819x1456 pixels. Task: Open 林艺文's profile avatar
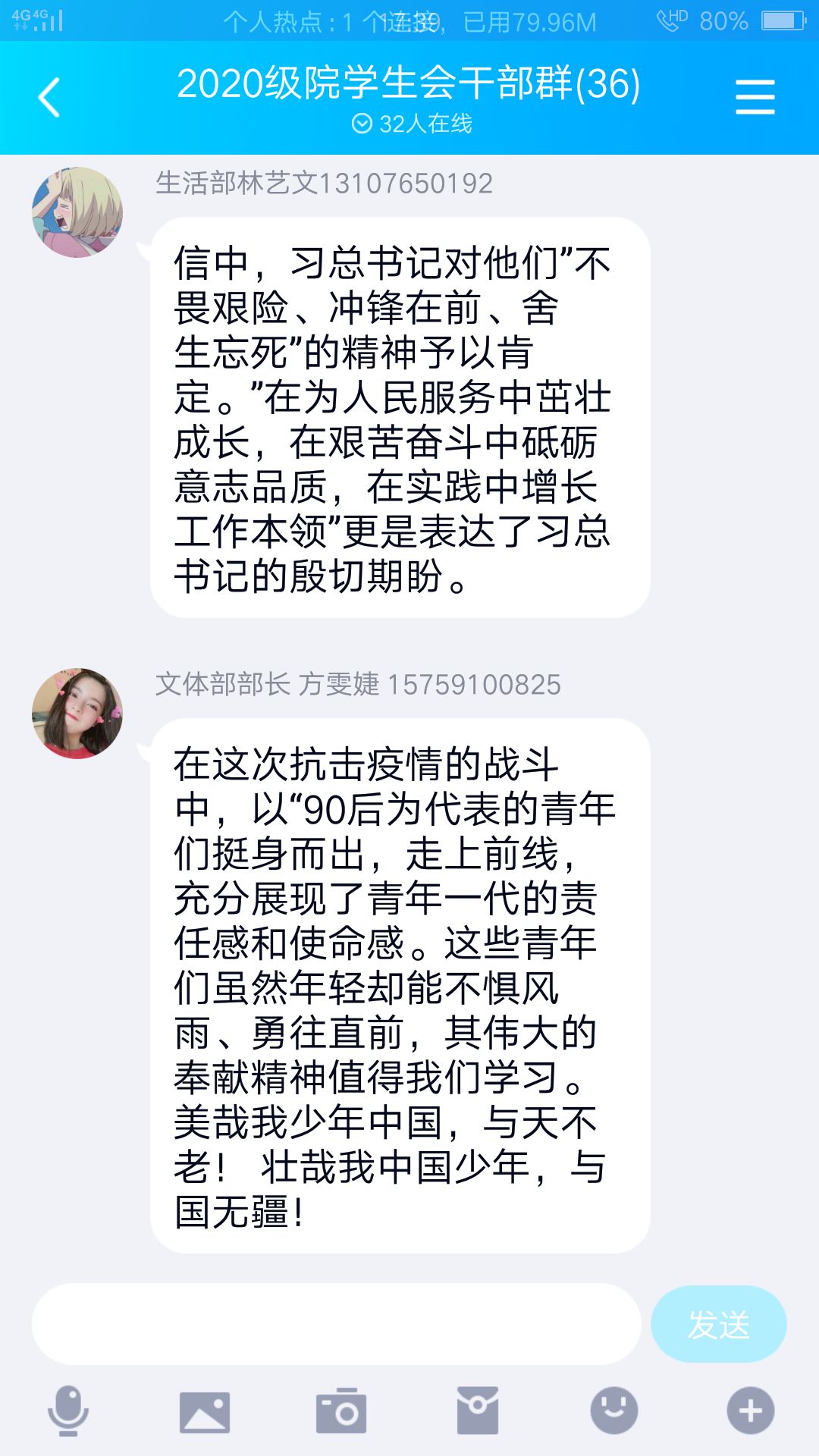[77, 212]
